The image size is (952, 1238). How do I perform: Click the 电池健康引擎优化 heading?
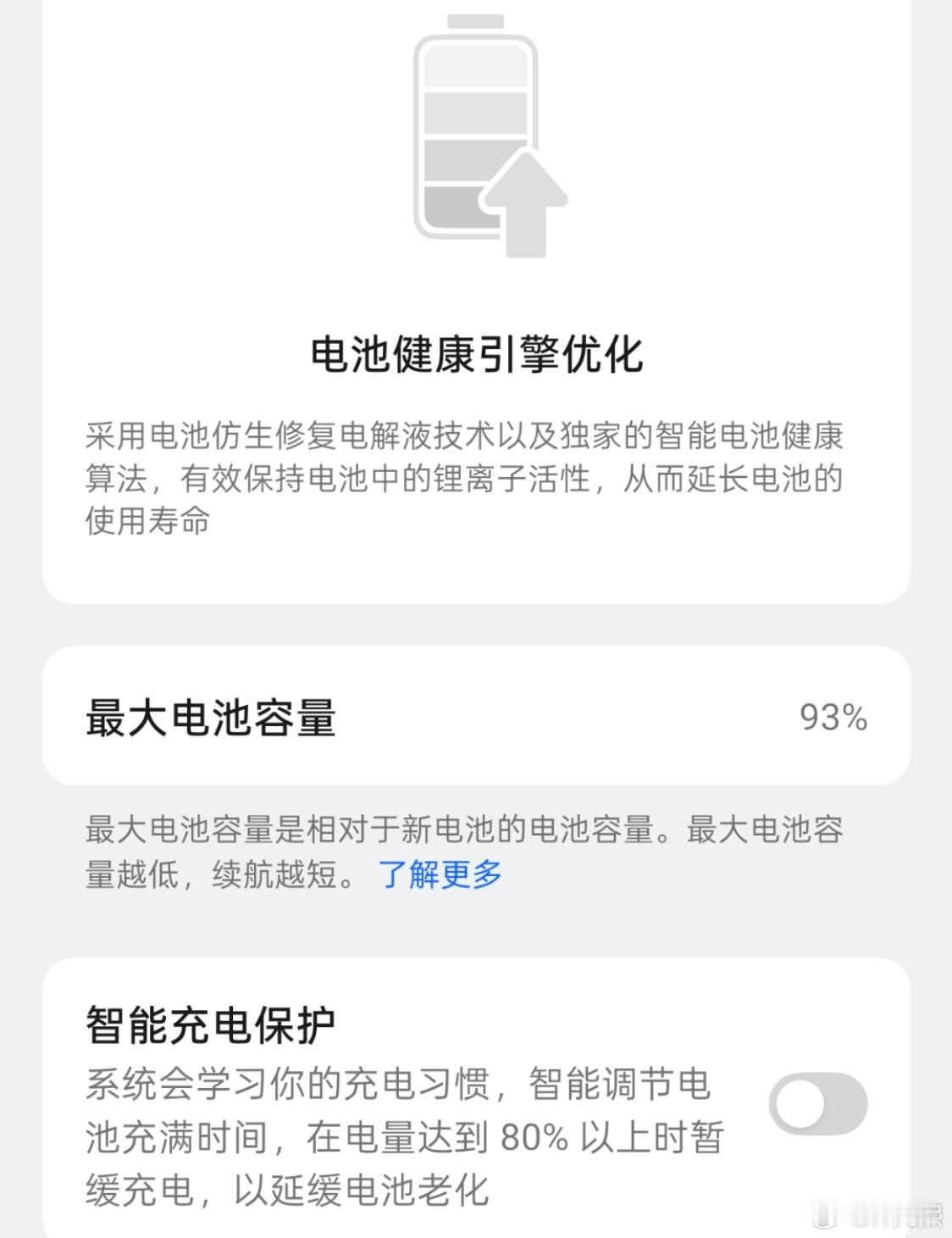[476, 357]
